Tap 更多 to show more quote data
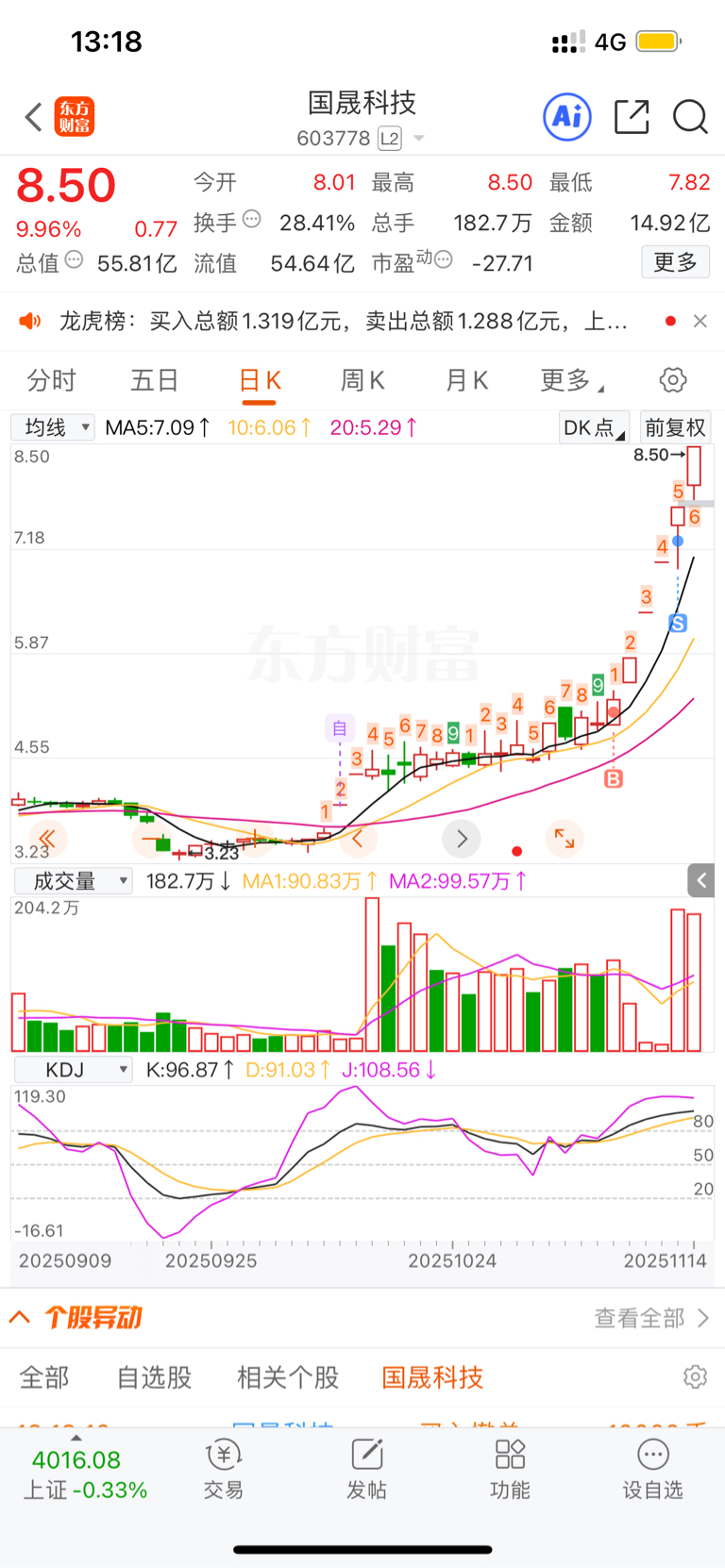 tap(675, 262)
